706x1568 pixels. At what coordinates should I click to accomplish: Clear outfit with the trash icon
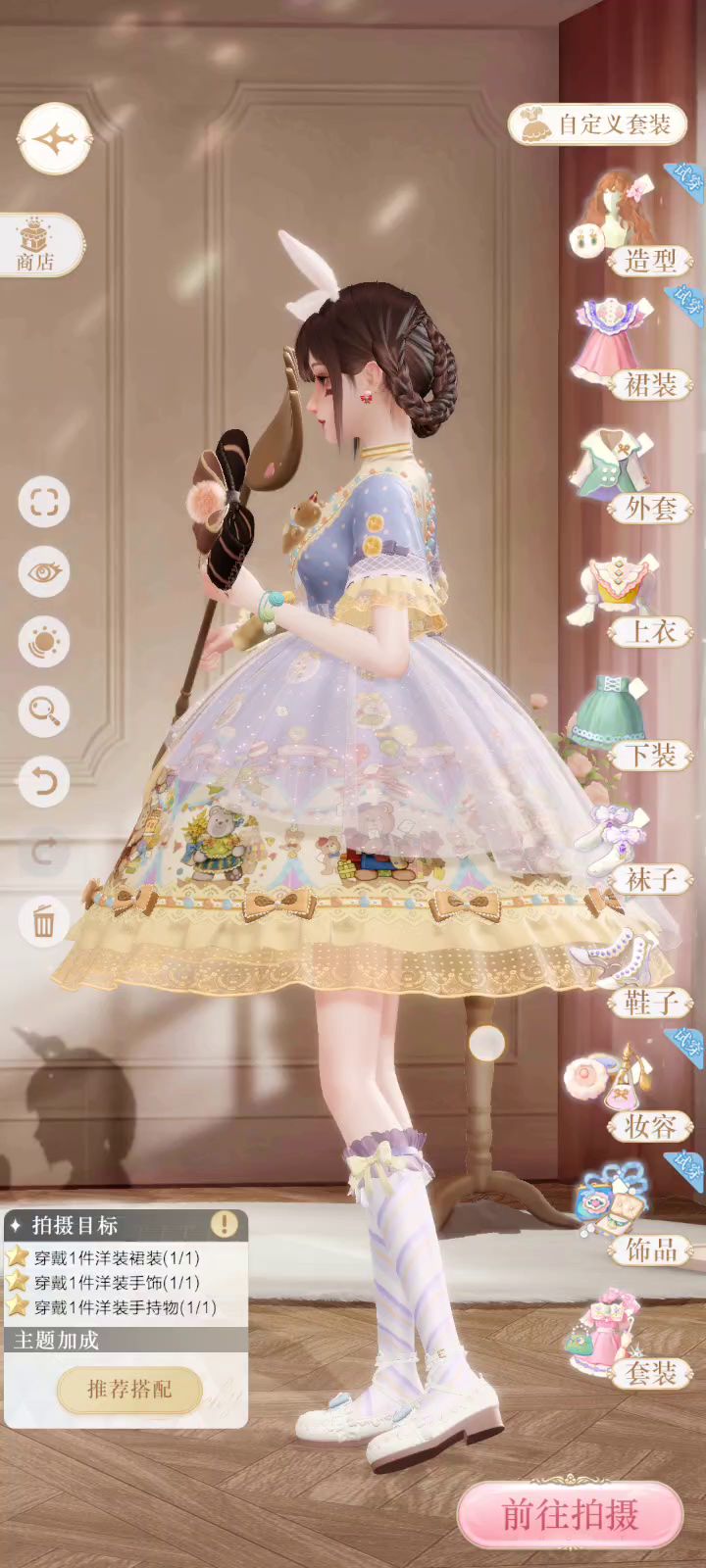[44, 921]
